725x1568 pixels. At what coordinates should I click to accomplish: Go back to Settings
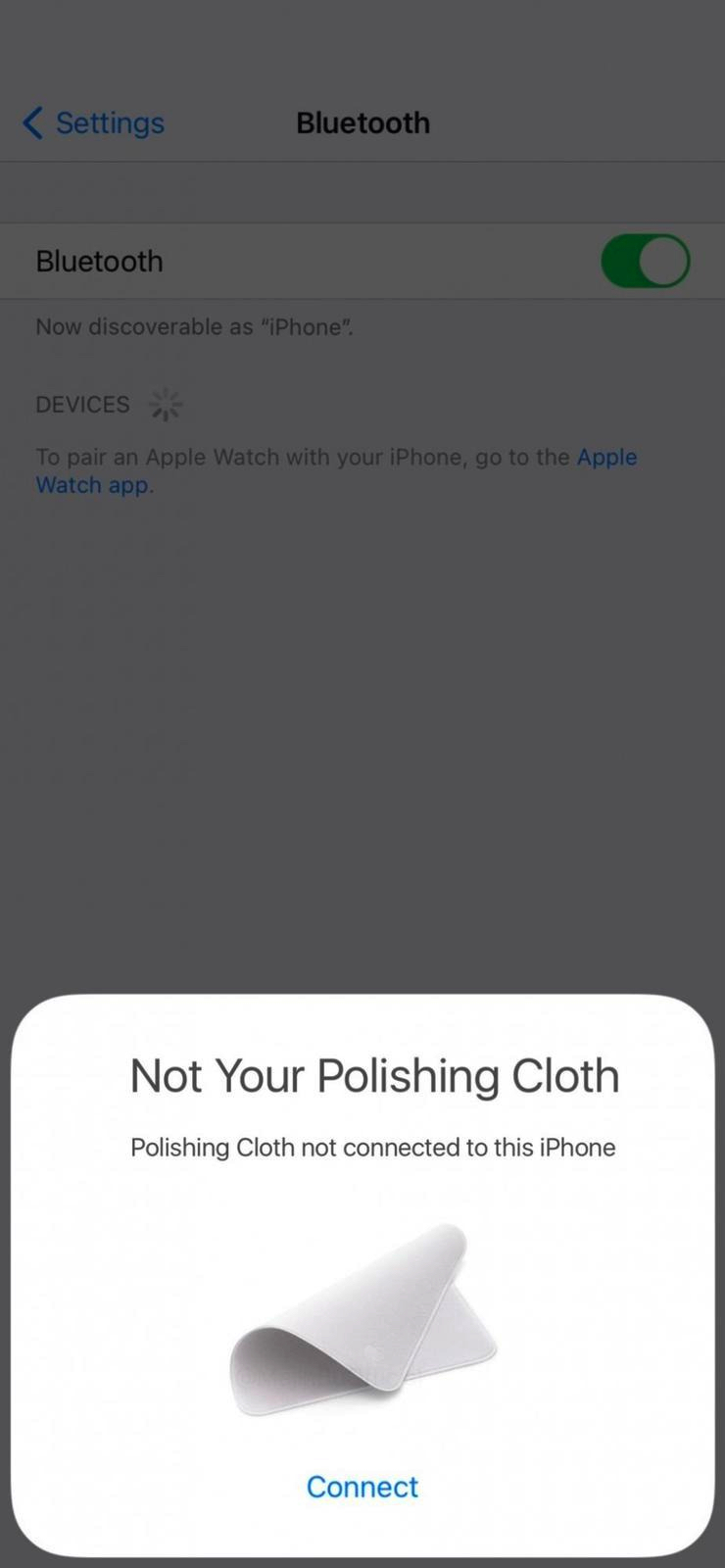pyautogui.click(x=93, y=123)
